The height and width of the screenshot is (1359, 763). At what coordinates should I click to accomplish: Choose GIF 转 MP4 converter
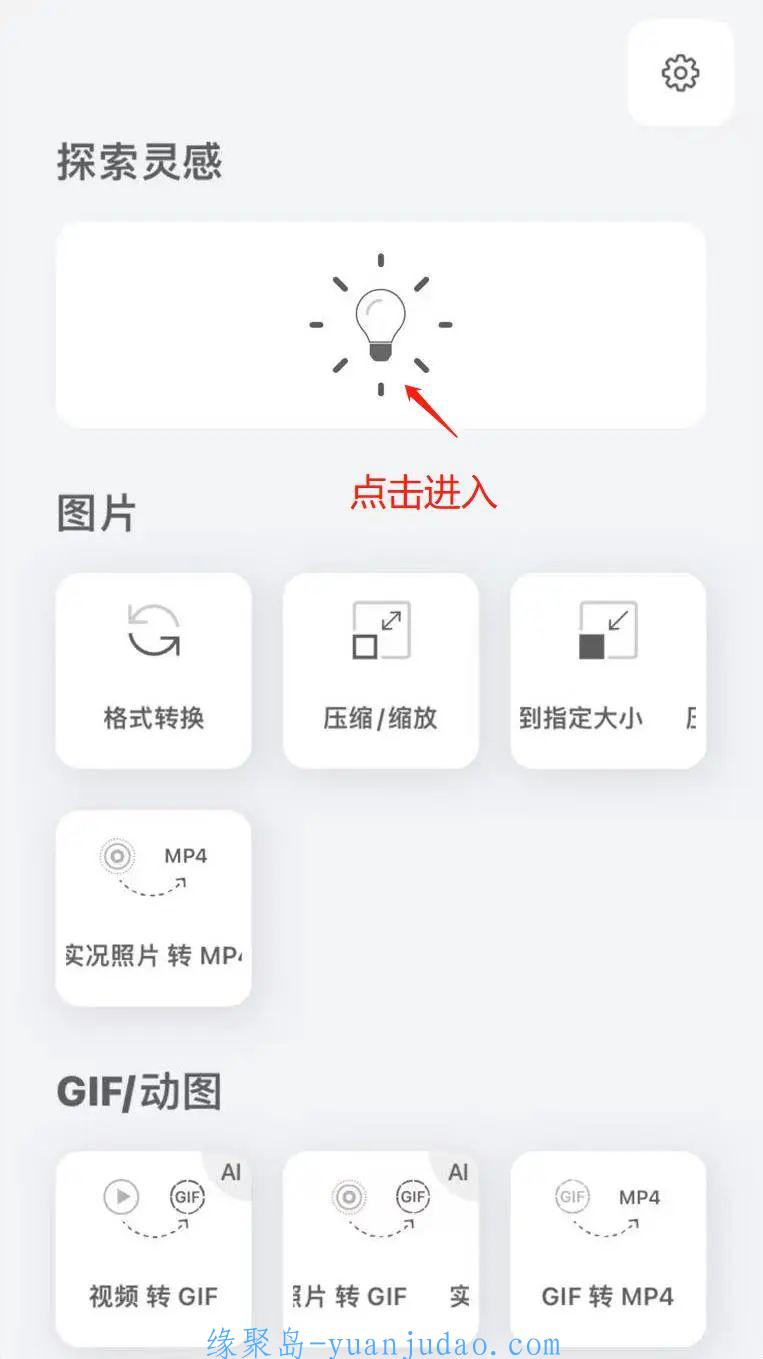(608, 1248)
